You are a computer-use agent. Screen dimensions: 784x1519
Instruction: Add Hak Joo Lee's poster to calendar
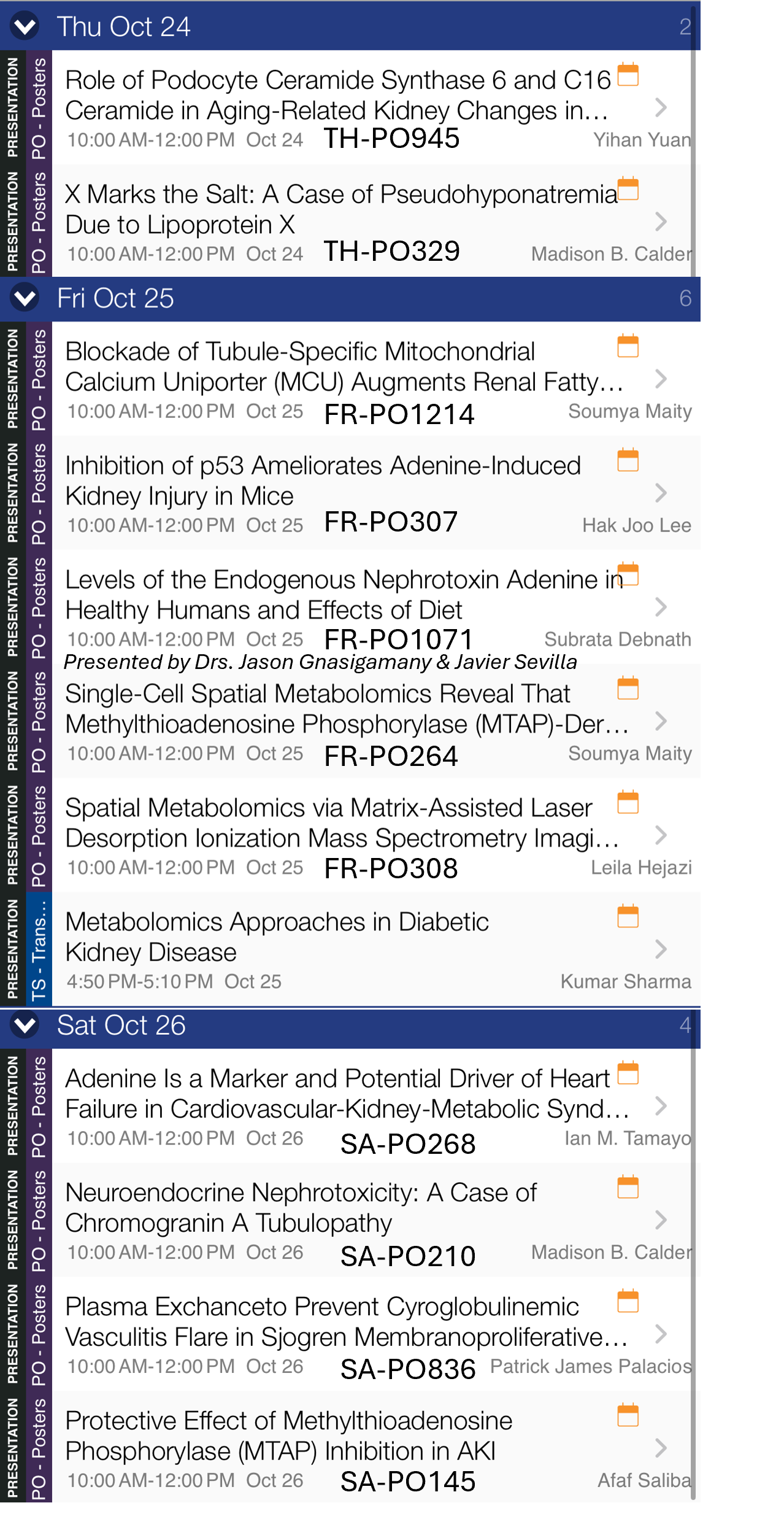(x=628, y=460)
